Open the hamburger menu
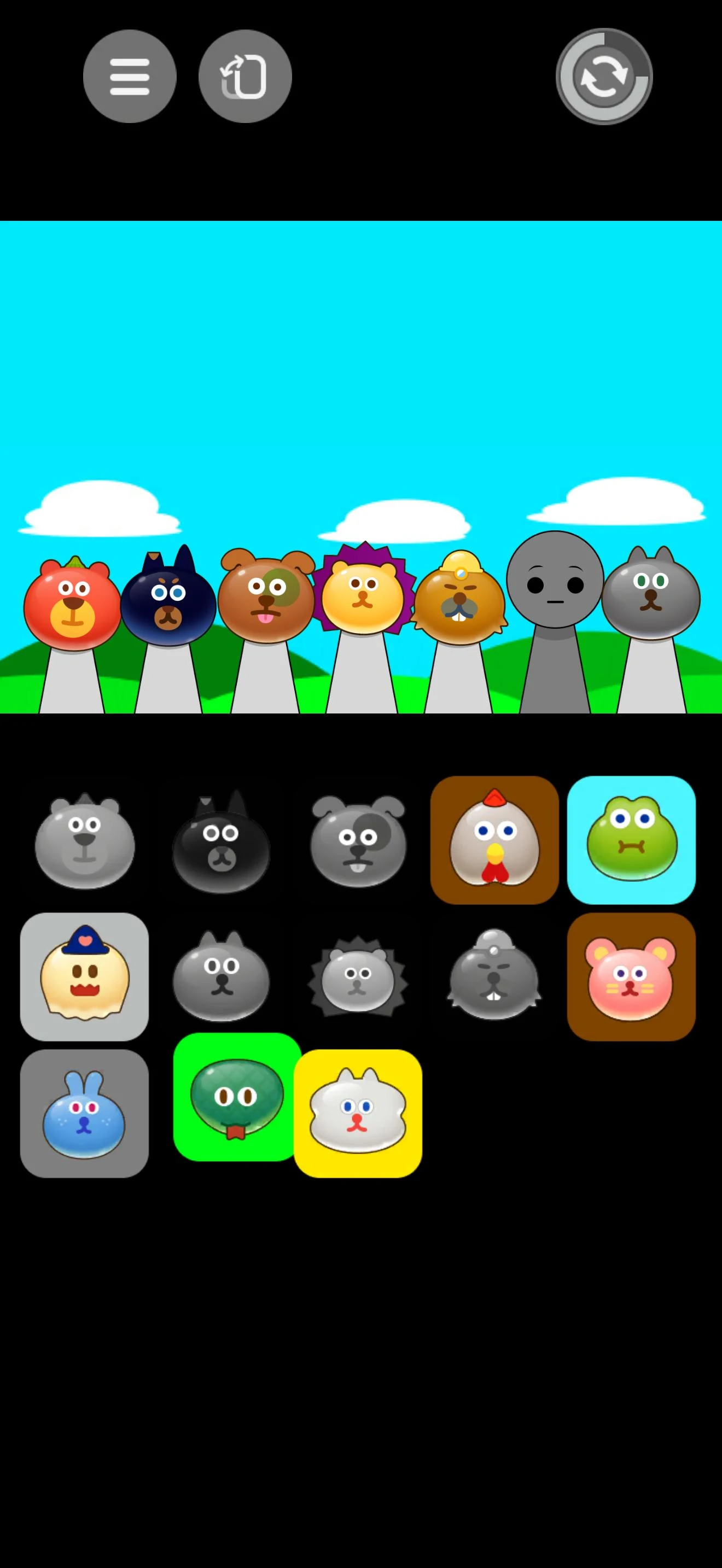 [x=130, y=76]
